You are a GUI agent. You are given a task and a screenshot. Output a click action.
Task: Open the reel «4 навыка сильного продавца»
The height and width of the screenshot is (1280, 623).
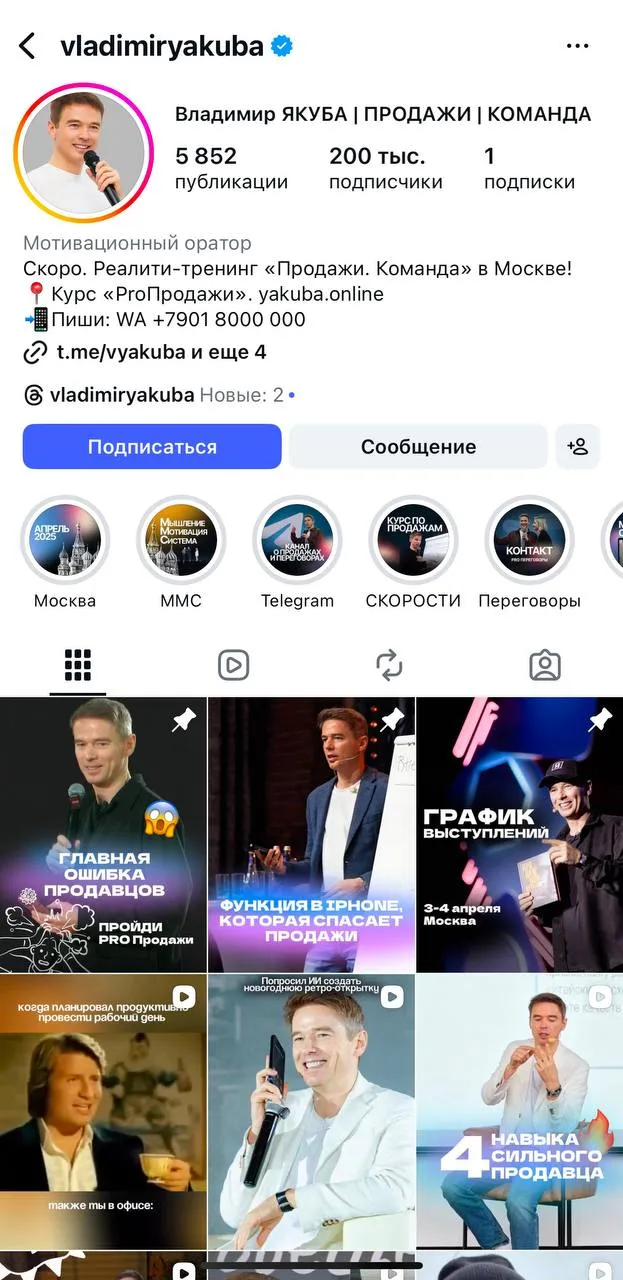coord(519,1110)
